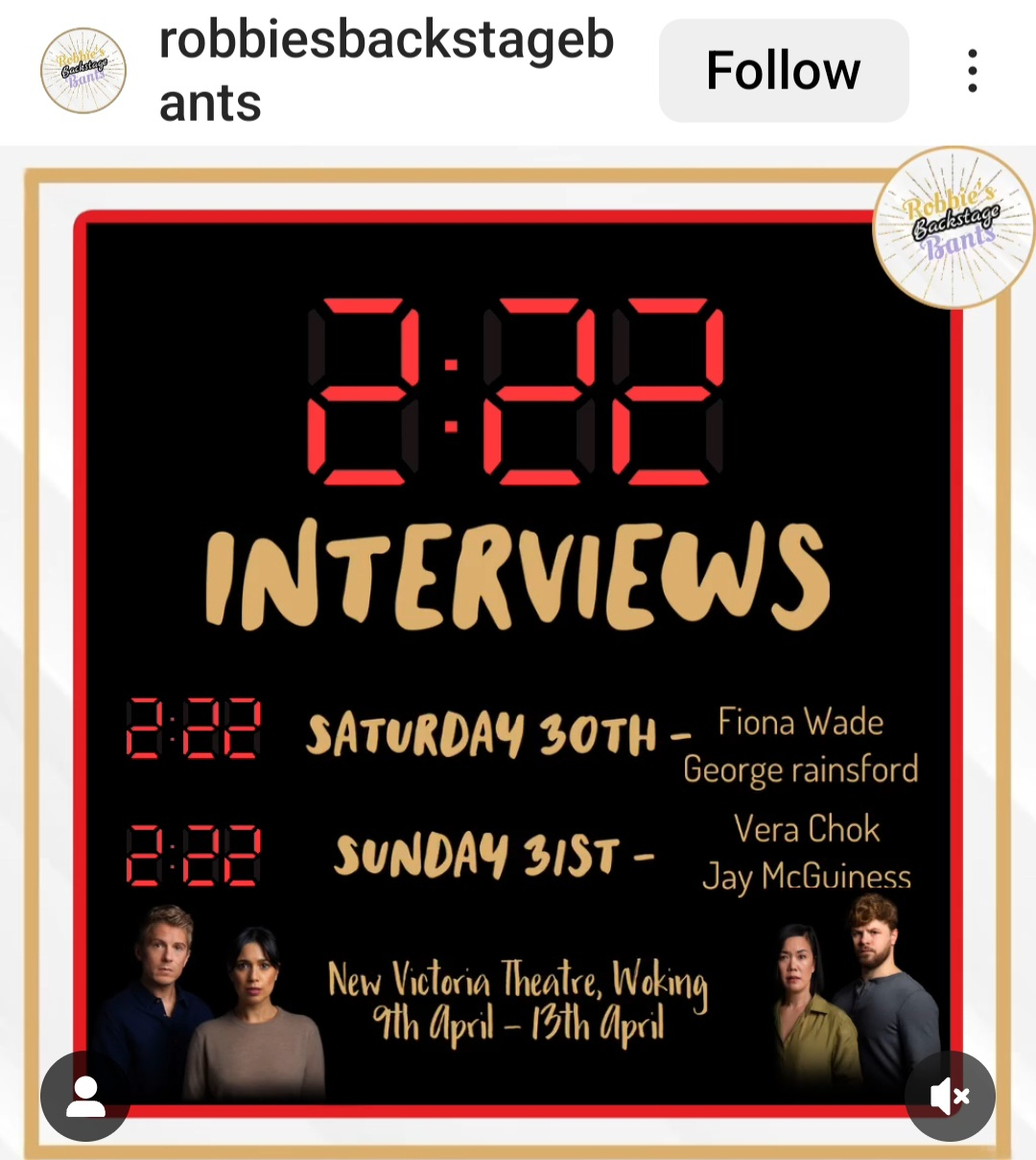This screenshot has width=1036, height=1160.
Task: Open the post's overflow menu
Action: pos(972,71)
